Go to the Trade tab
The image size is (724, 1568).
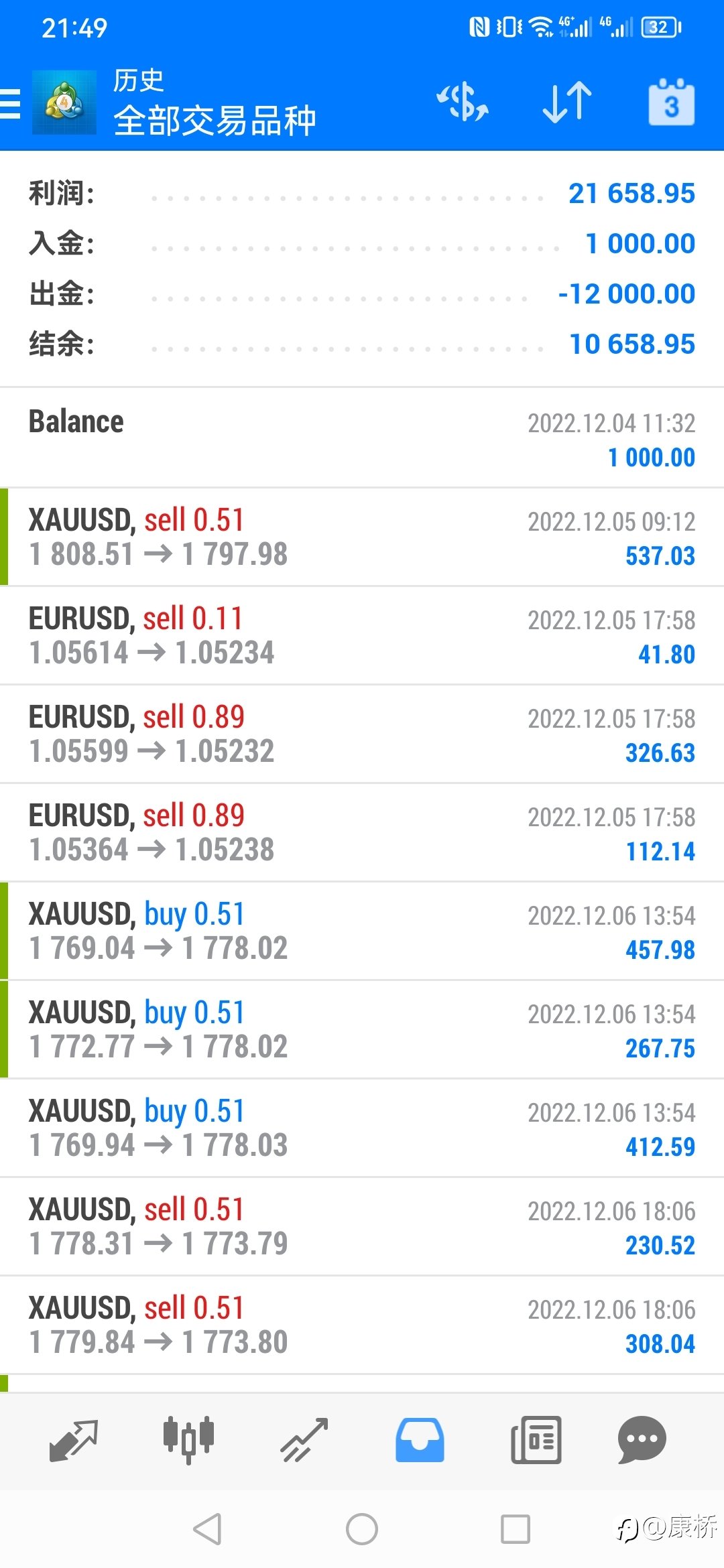304,1440
